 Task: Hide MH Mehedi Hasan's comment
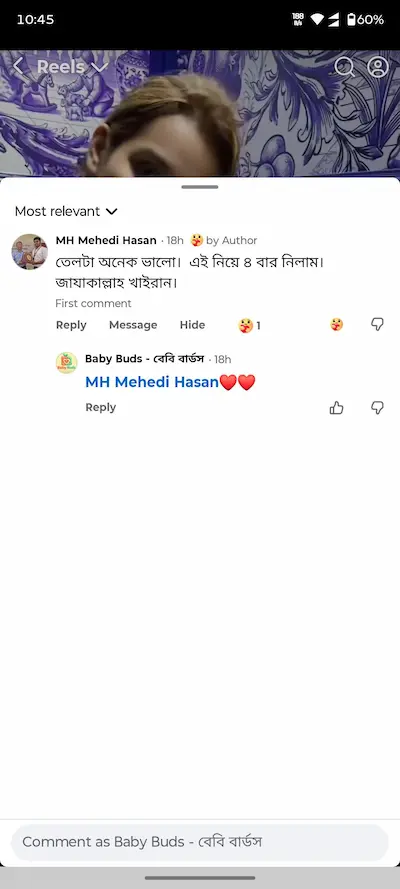click(x=192, y=325)
